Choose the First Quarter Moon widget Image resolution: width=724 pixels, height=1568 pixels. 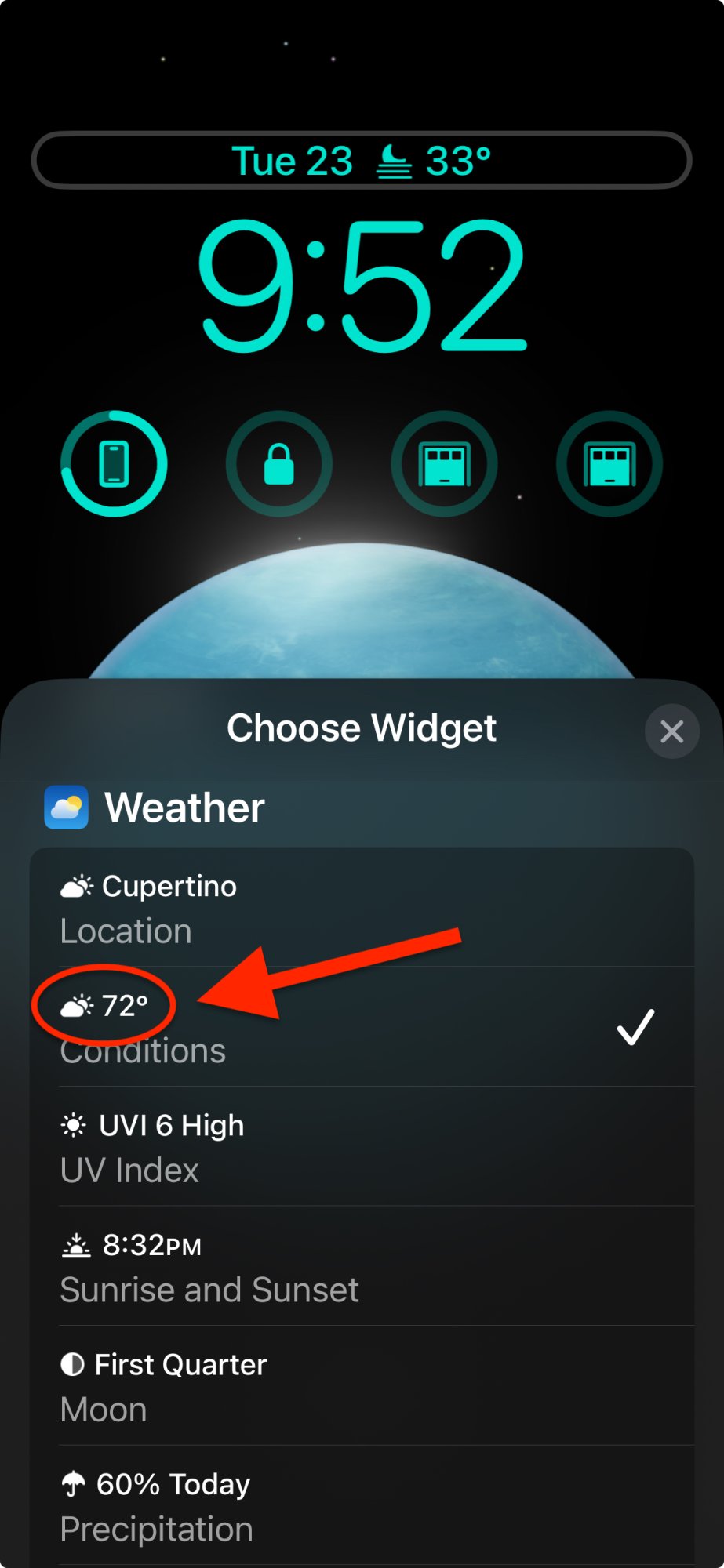361,1386
